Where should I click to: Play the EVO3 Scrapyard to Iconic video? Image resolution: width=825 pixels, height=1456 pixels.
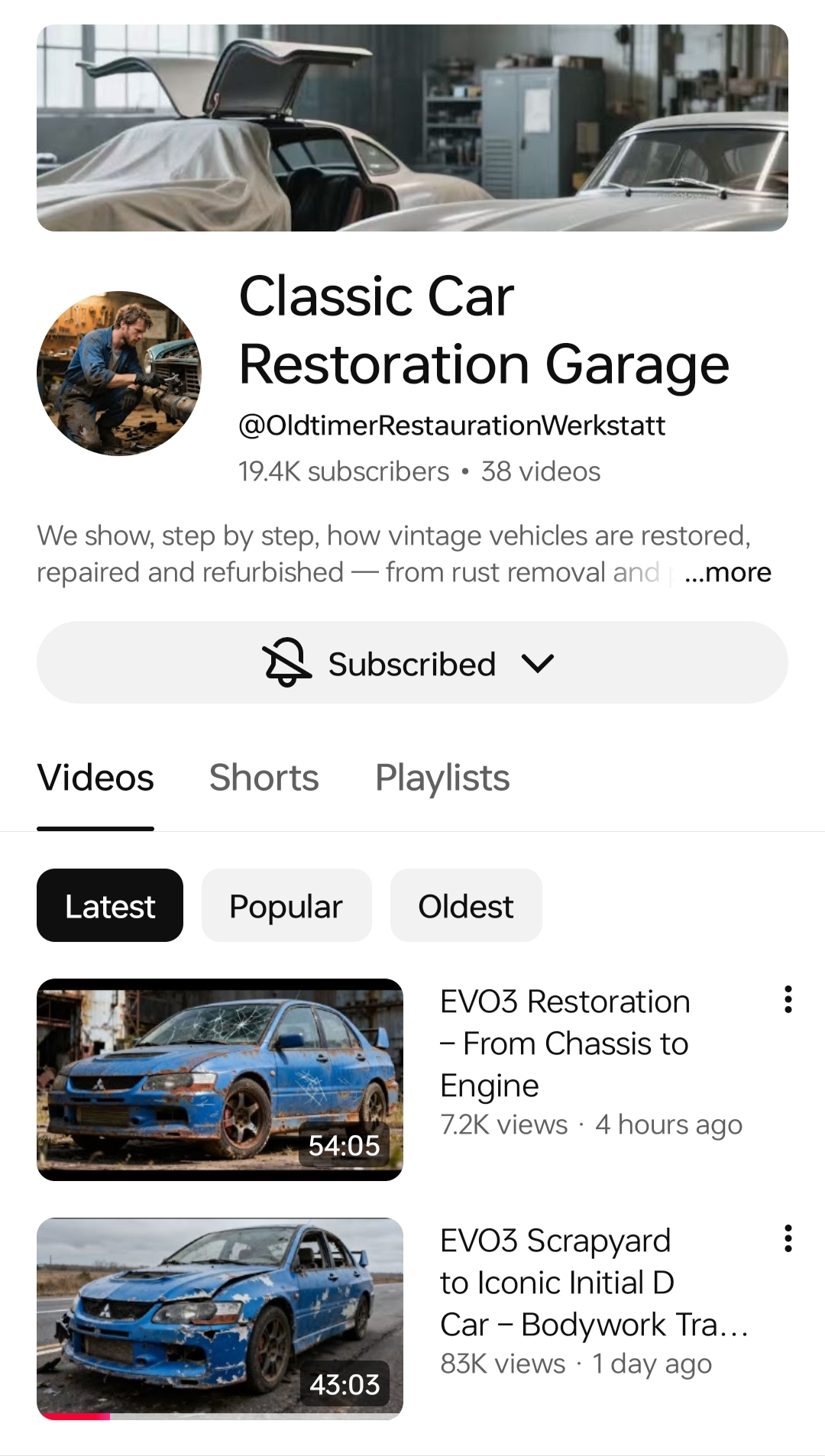click(x=220, y=1318)
